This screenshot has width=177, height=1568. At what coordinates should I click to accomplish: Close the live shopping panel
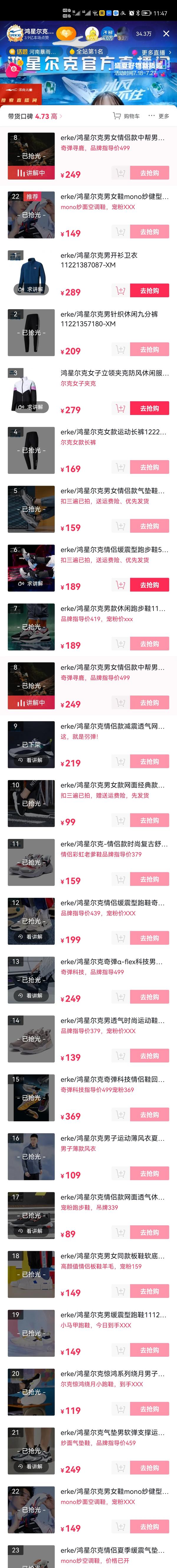pos(166,34)
